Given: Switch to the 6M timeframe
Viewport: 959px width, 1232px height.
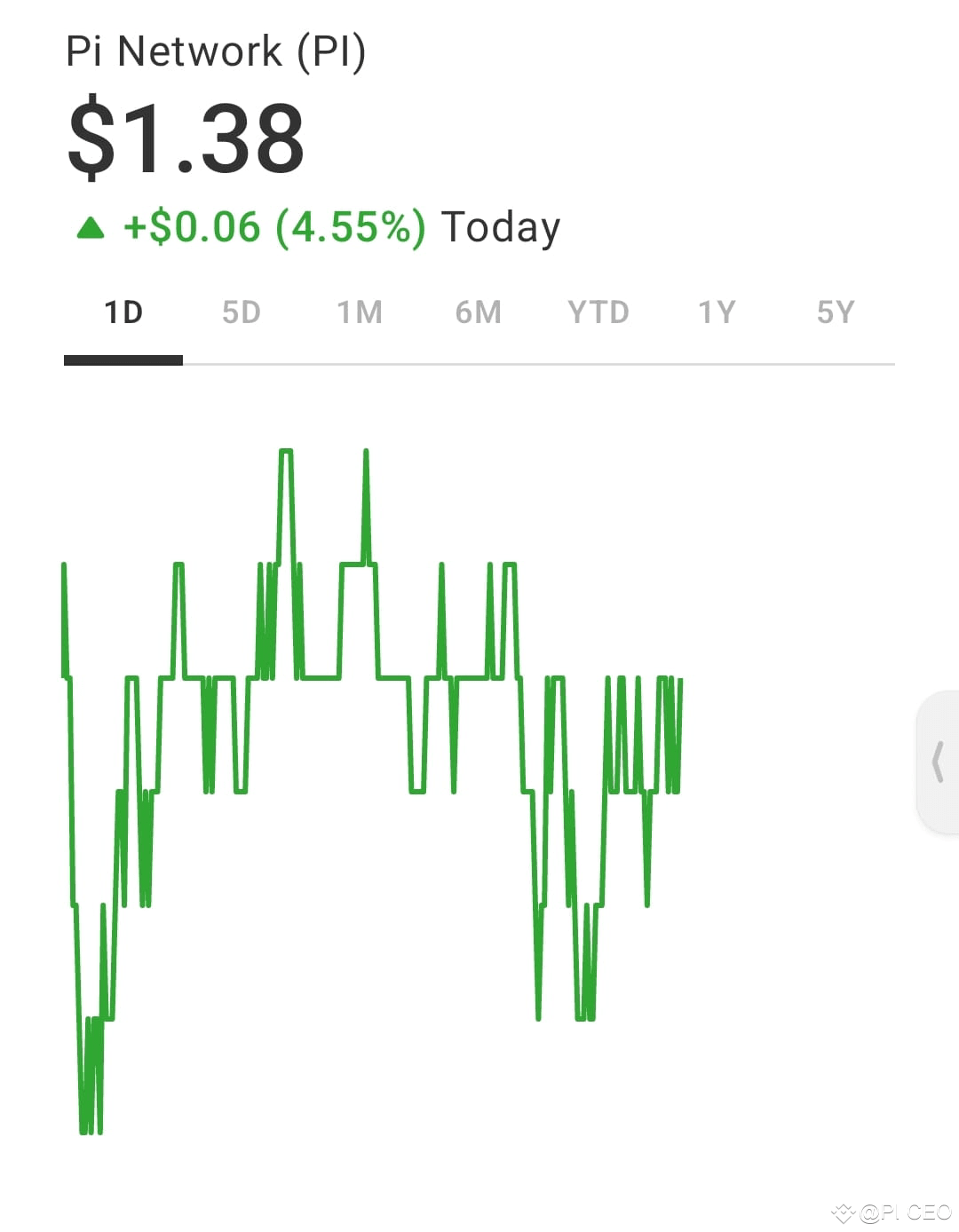Looking at the screenshot, I should [x=478, y=312].
